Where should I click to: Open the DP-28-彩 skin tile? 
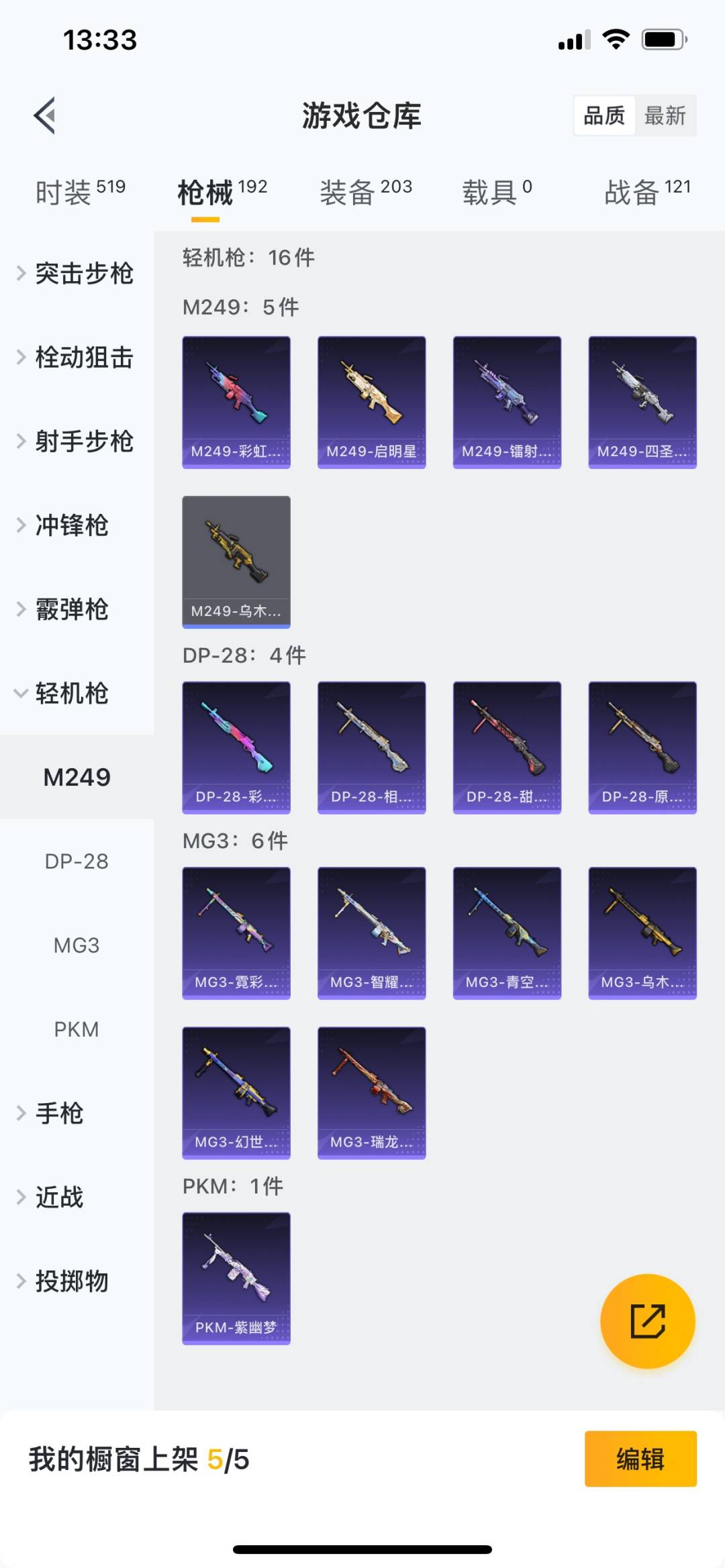coord(236,747)
